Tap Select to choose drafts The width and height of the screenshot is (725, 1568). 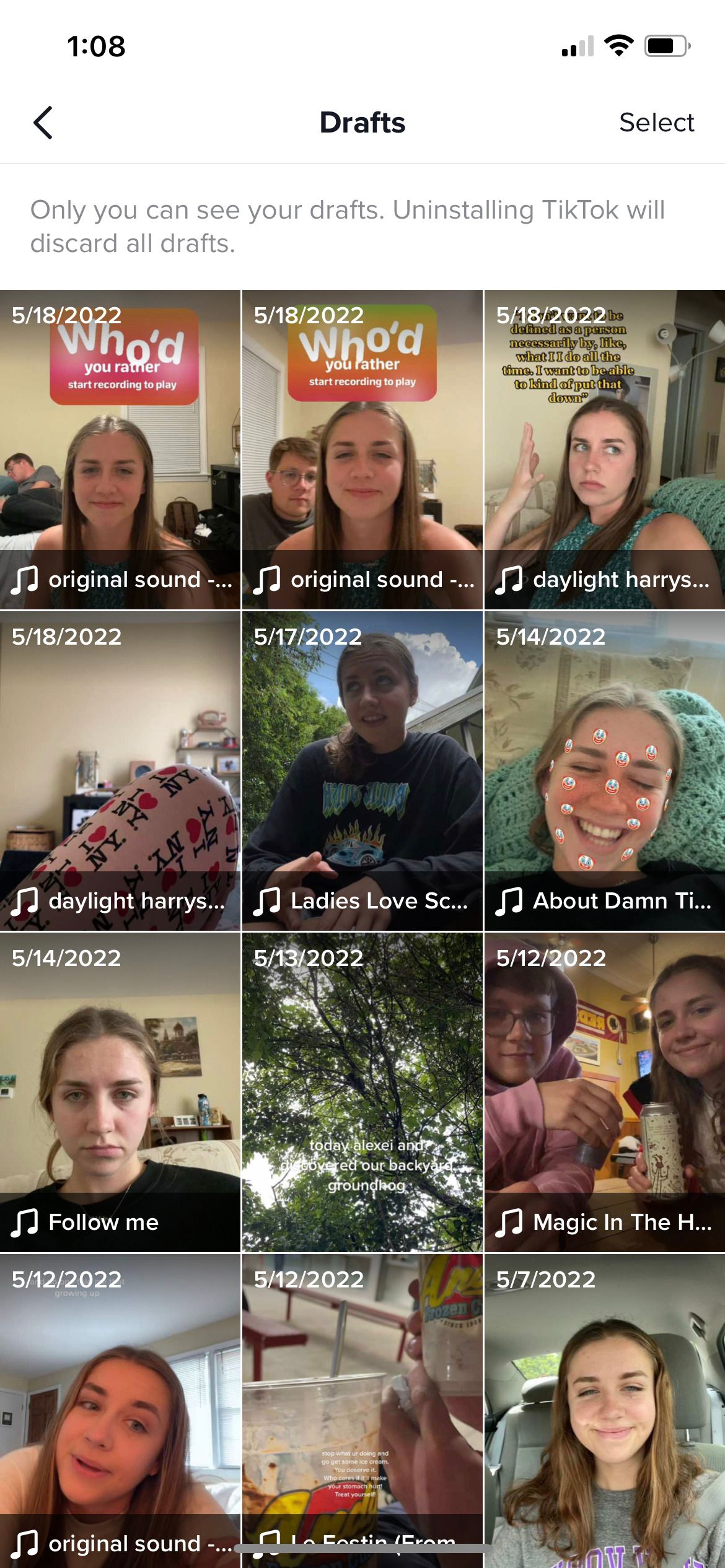pyautogui.click(x=656, y=123)
